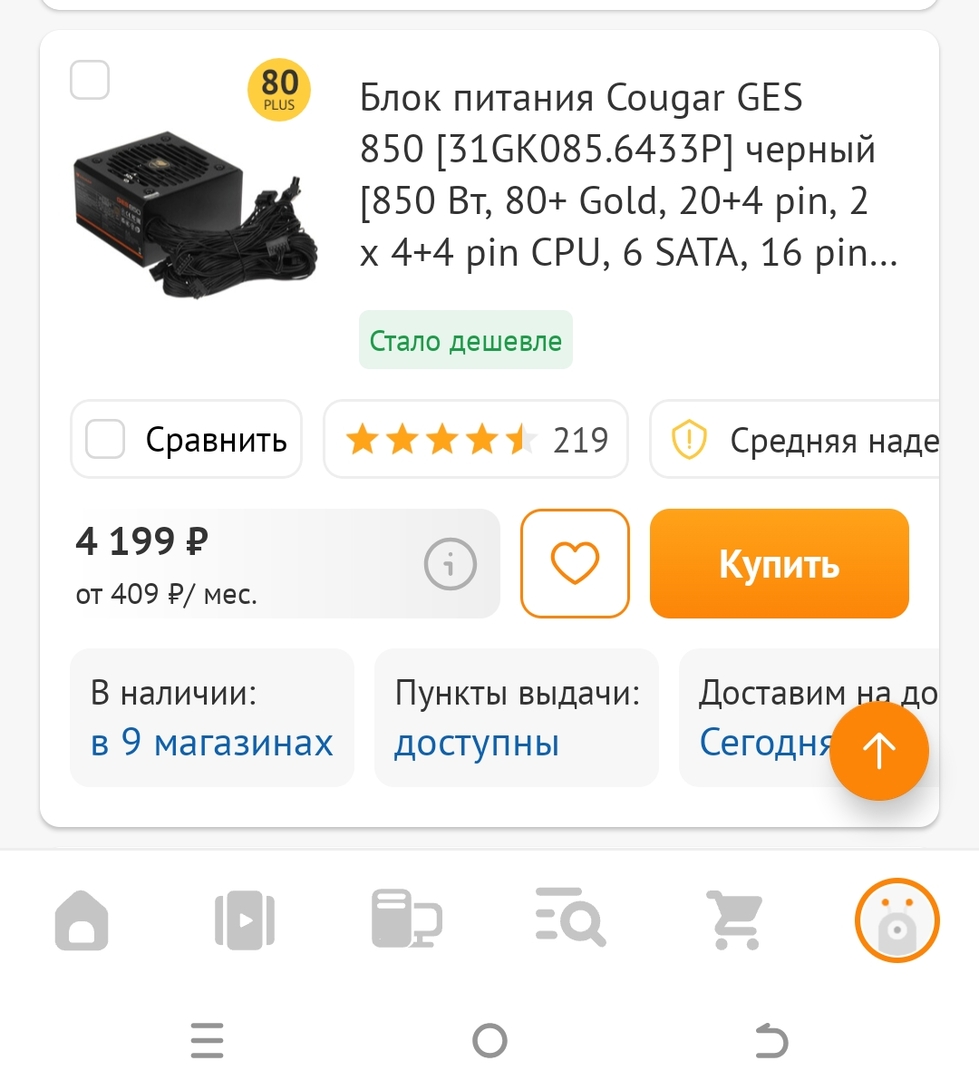The width and height of the screenshot is (979, 1090).
Task: Open the Сегодня delivery option
Action: 765,743
